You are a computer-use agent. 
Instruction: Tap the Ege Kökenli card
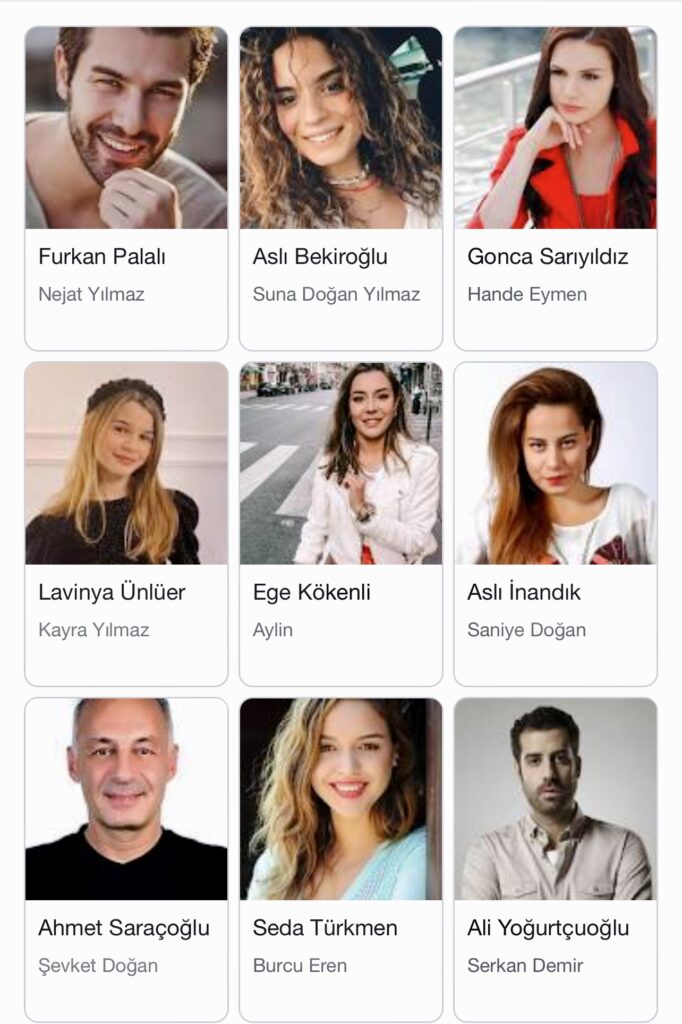tap(340, 523)
